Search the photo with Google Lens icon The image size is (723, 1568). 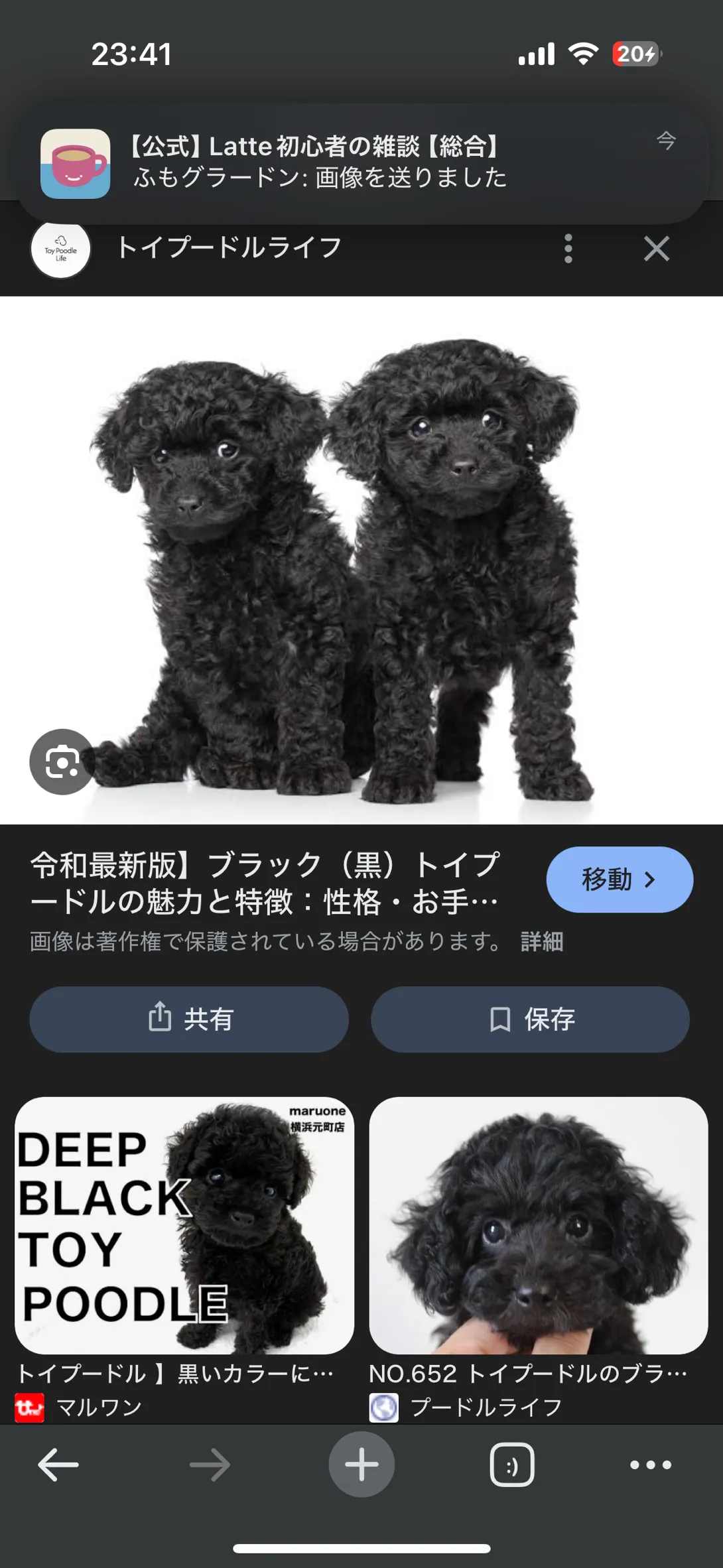[62, 762]
